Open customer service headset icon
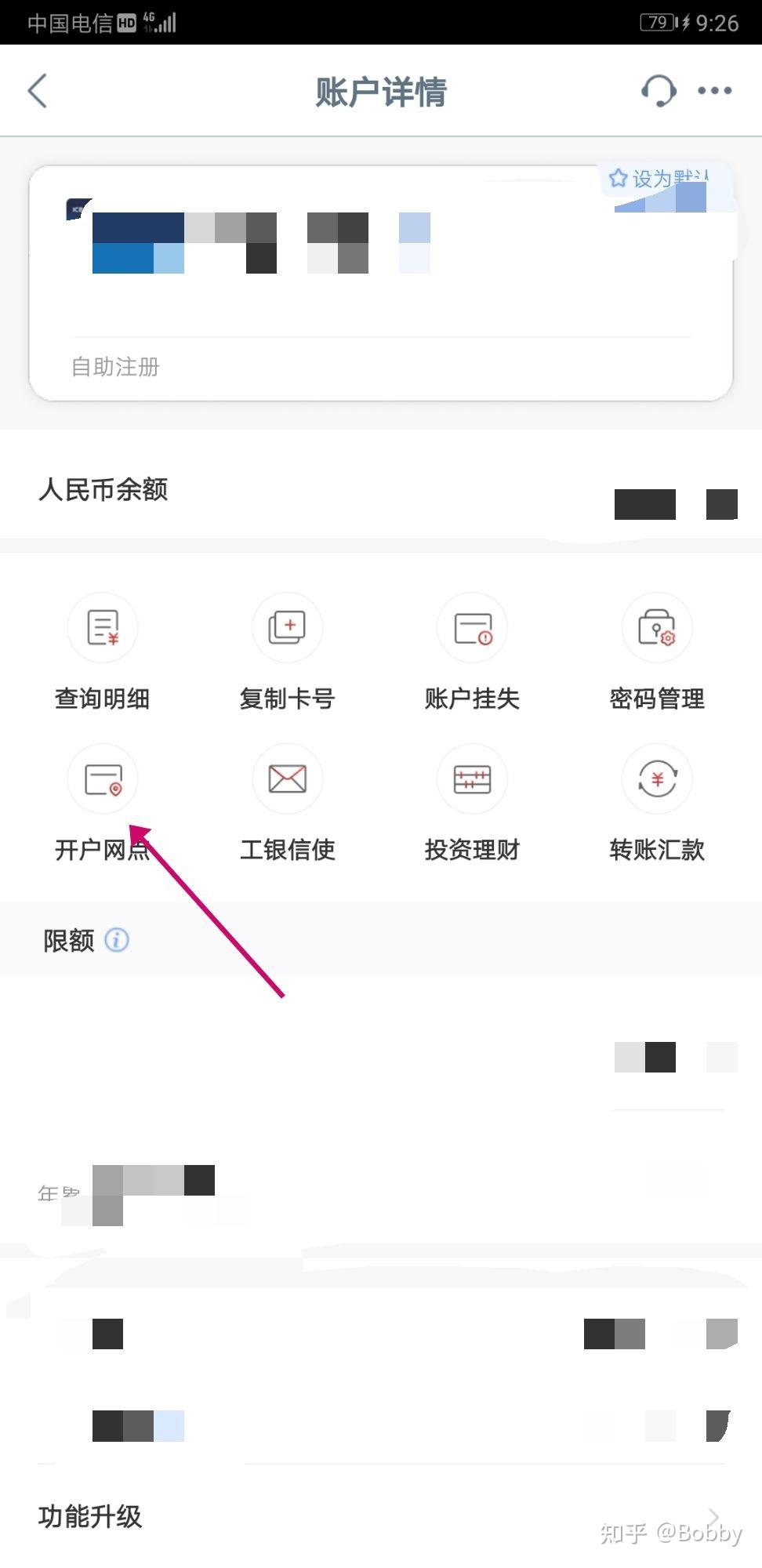The width and height of the screenshot is (762, 1568). tap(659, 91)
